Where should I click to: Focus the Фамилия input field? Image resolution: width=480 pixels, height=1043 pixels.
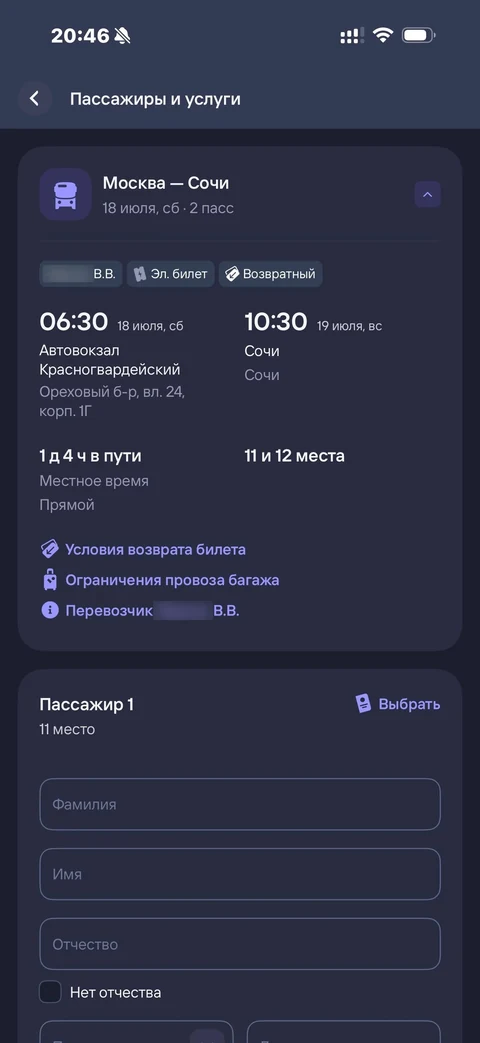(x=240, y=804)
